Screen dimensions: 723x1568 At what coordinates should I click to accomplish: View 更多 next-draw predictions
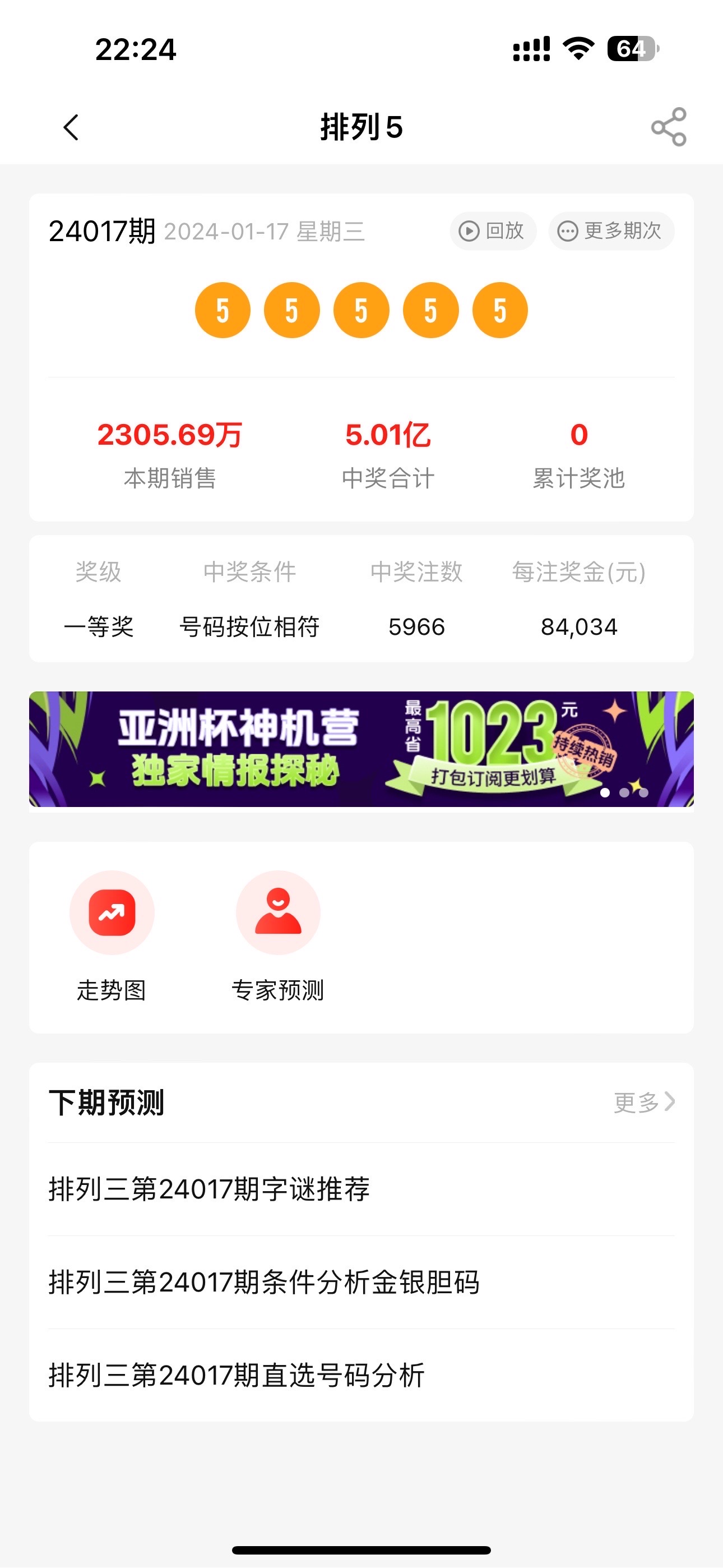pos(644,1103)
